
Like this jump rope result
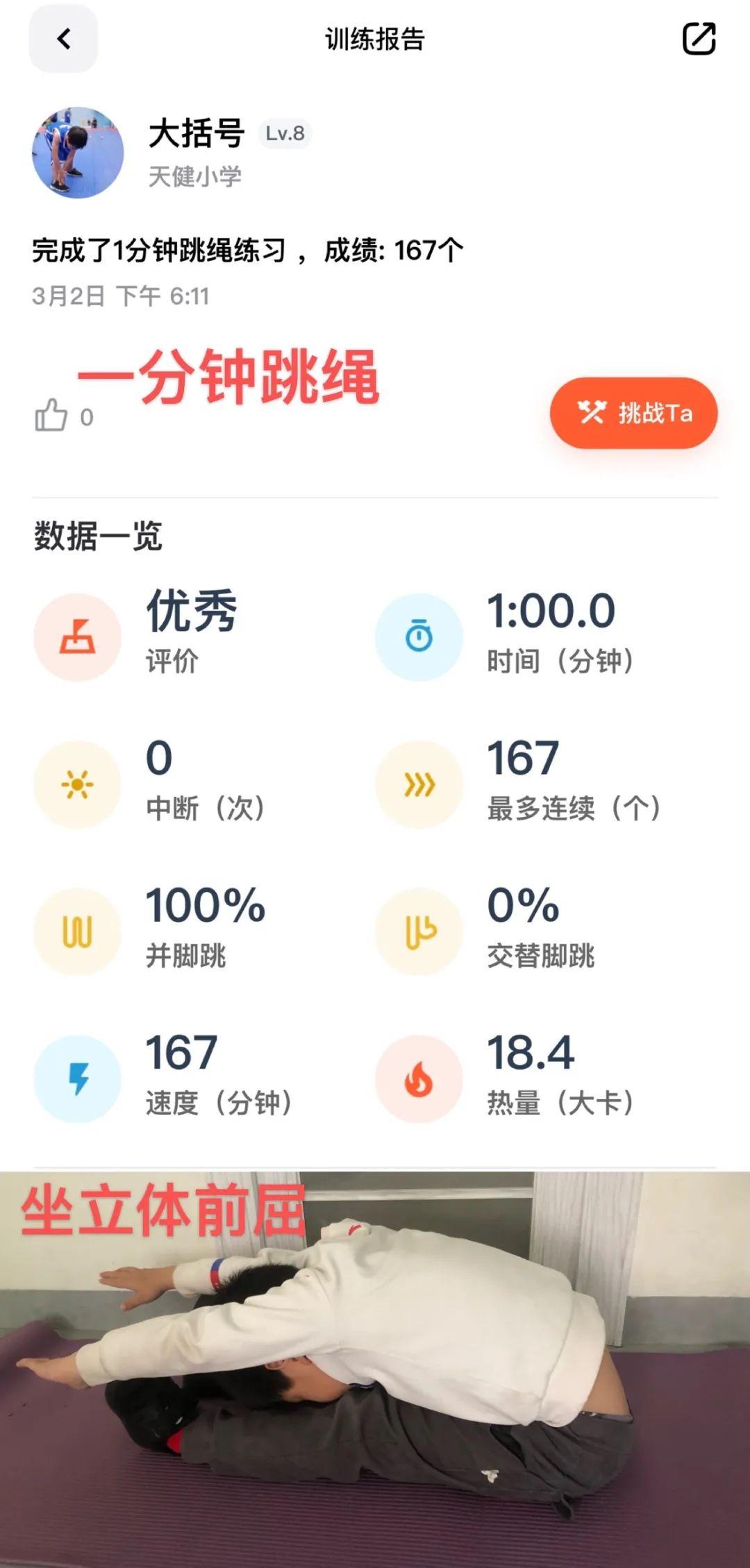(52, 416)
